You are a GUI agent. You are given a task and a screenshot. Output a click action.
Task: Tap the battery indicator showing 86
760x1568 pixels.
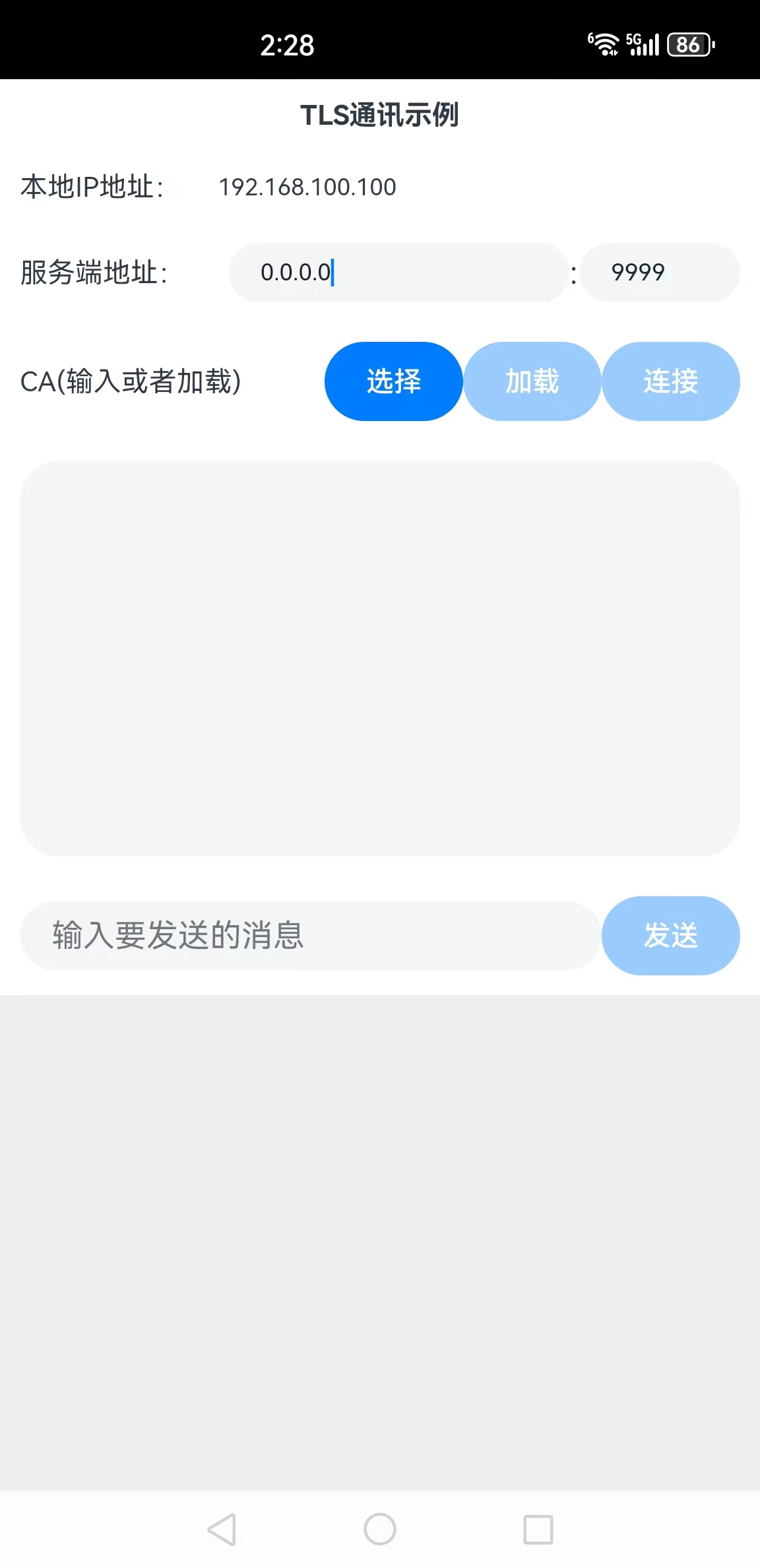pos(690,45)
